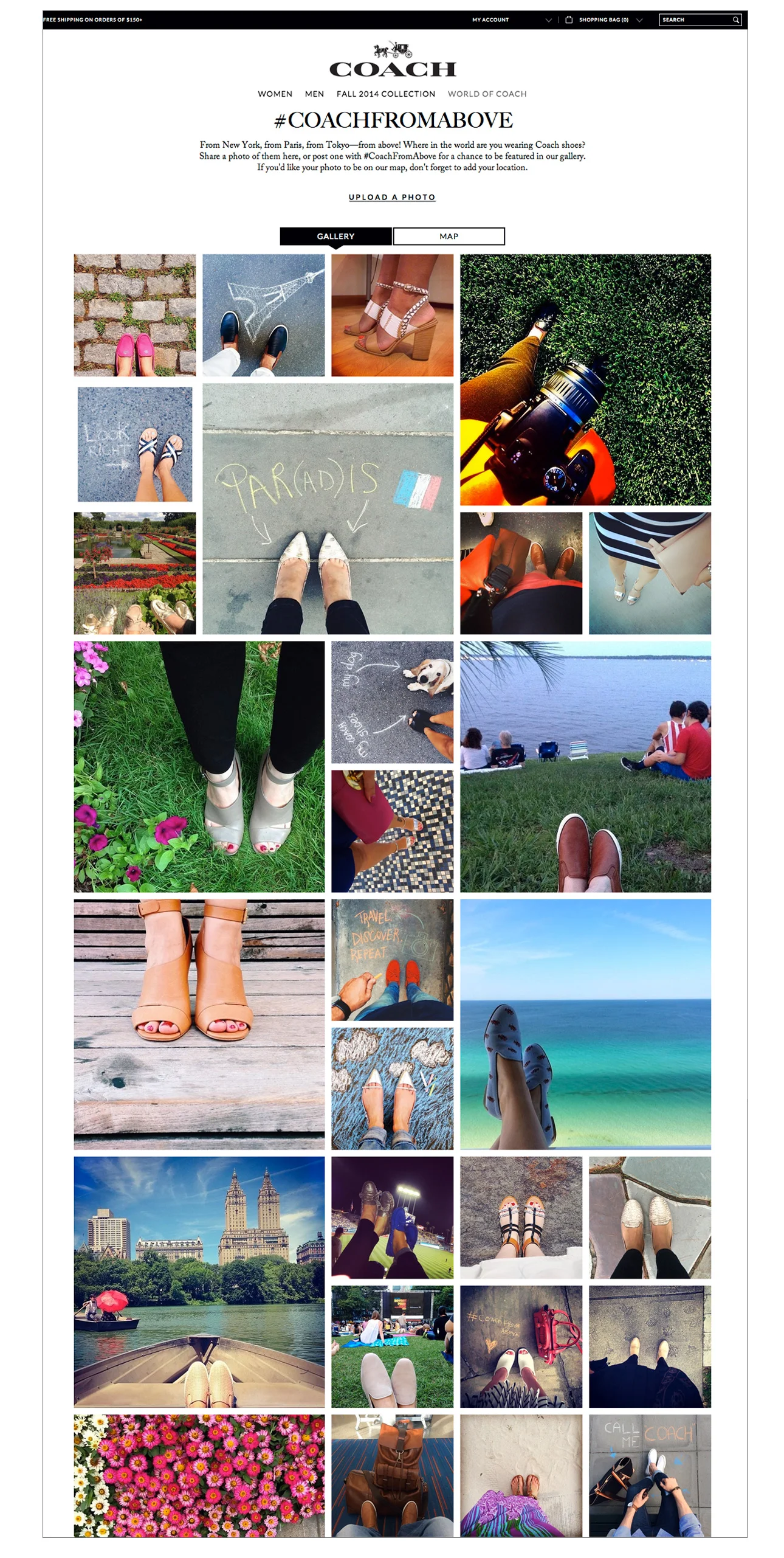Tap the Upload a Photo link
This screenshot has width=784, height=1558.
coord(392,197)
